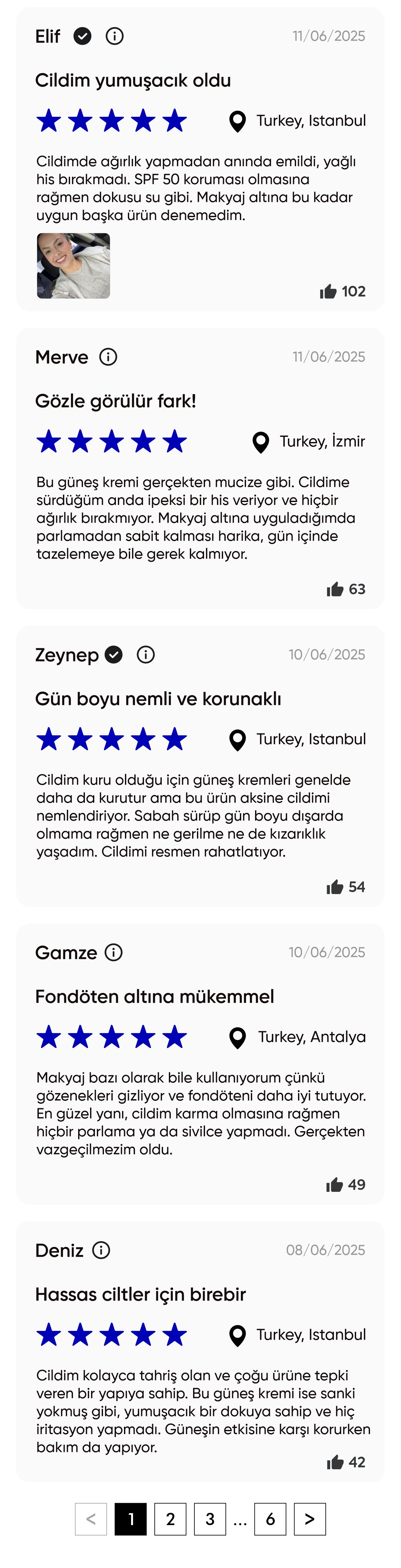Like Gamze's review with 49 likes
The height and width of the screenshot is (1568, 401).
[x=334, y=1184]
